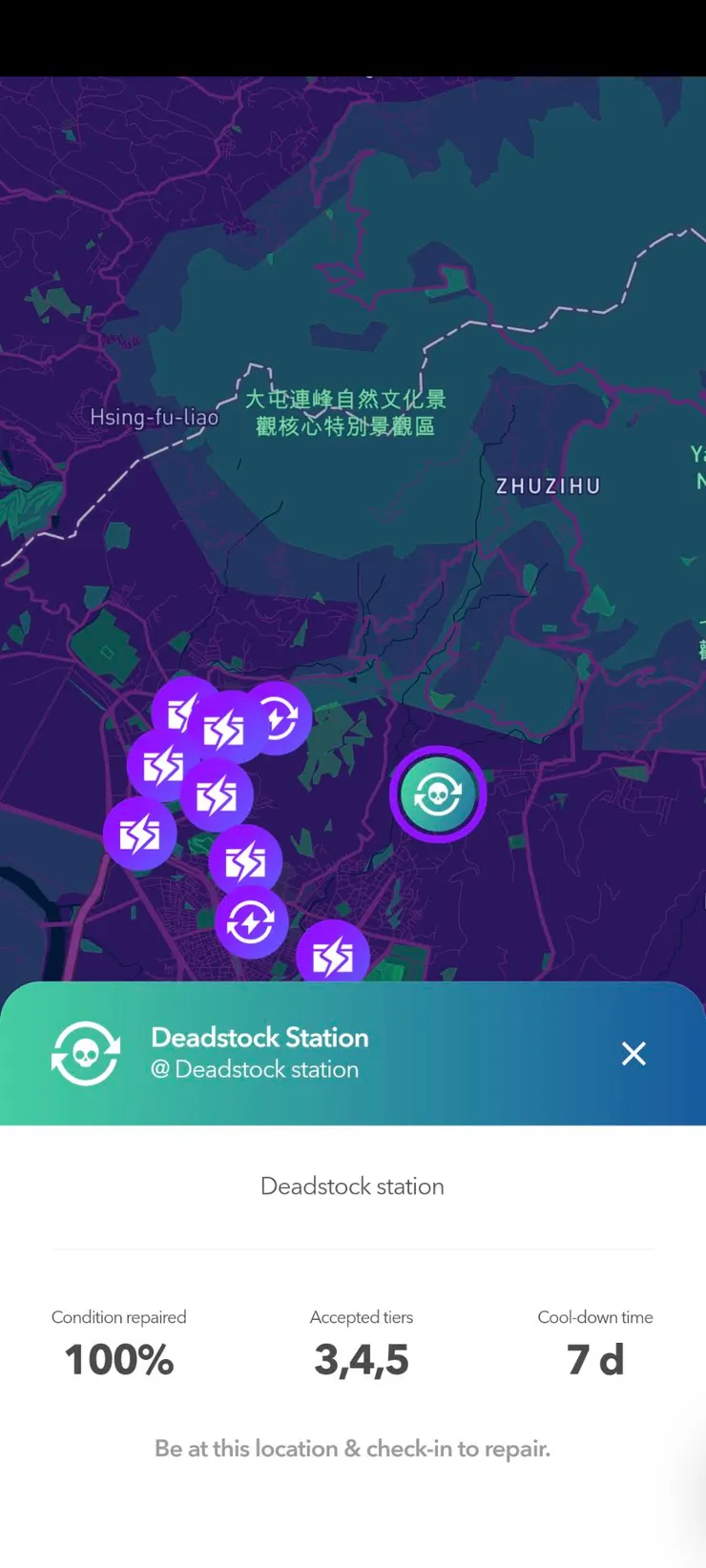Close the Deadstock Station panel
Image resolution: width=706 pixels, height=1568 pixels.
(633, 1053)
